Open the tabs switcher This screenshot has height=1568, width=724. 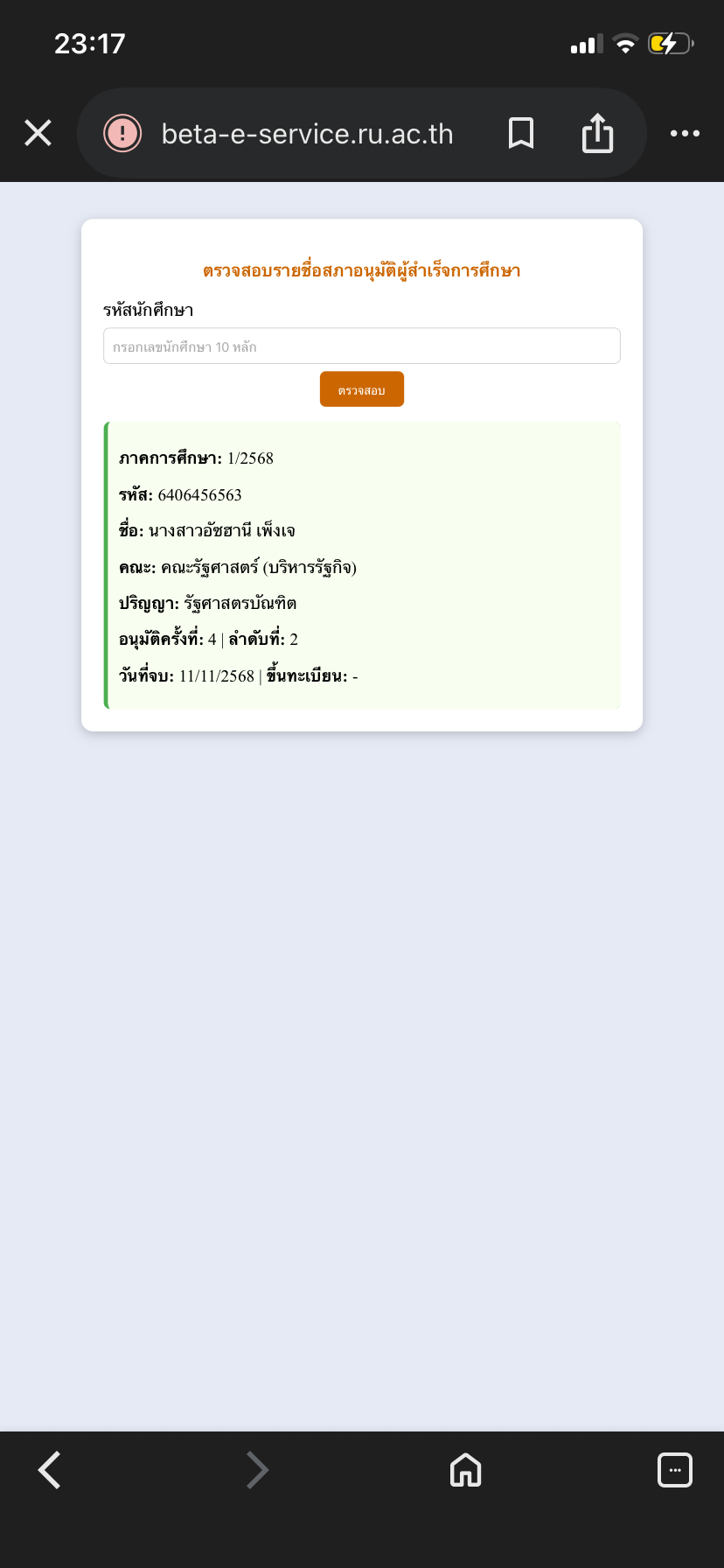674,1470
